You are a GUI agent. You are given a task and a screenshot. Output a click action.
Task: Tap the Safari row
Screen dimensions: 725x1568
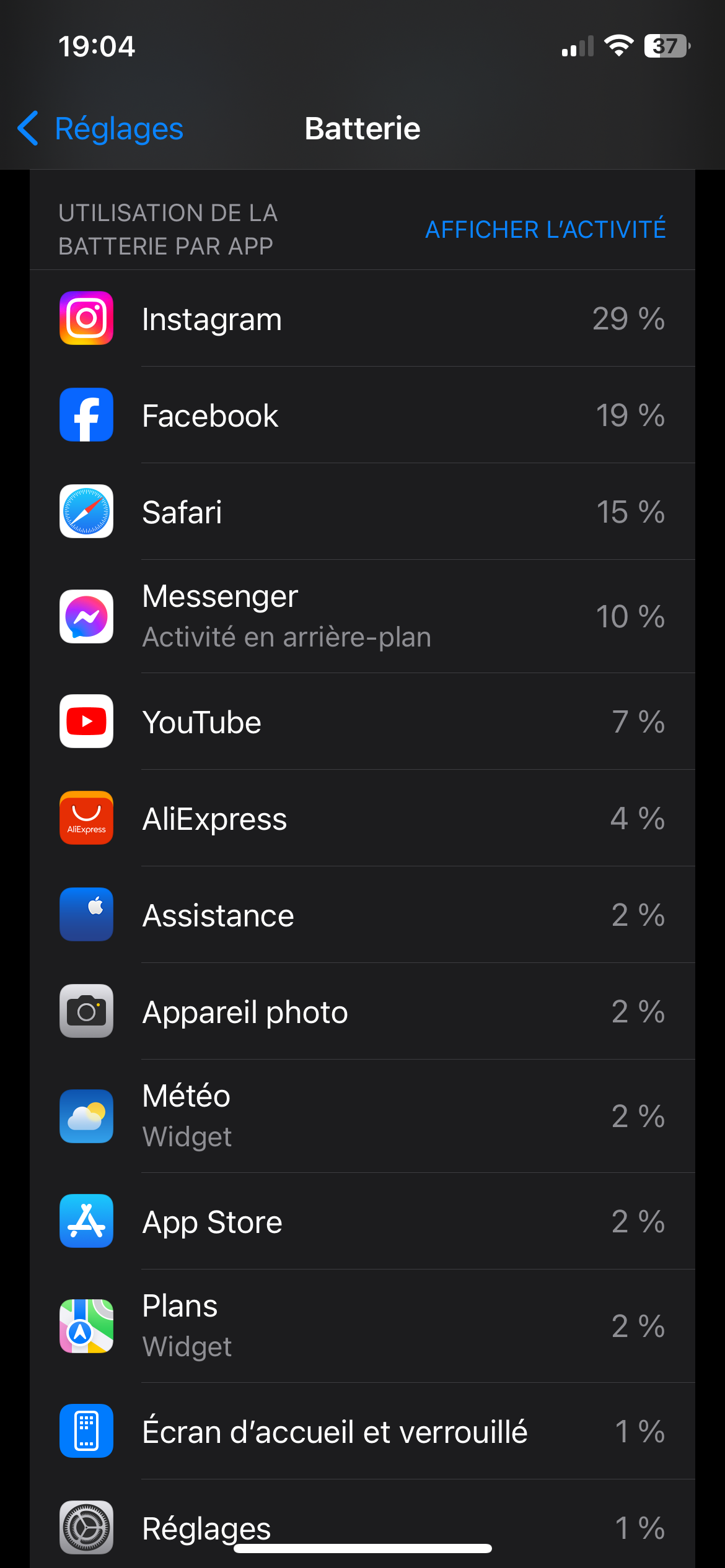[362, 512]
